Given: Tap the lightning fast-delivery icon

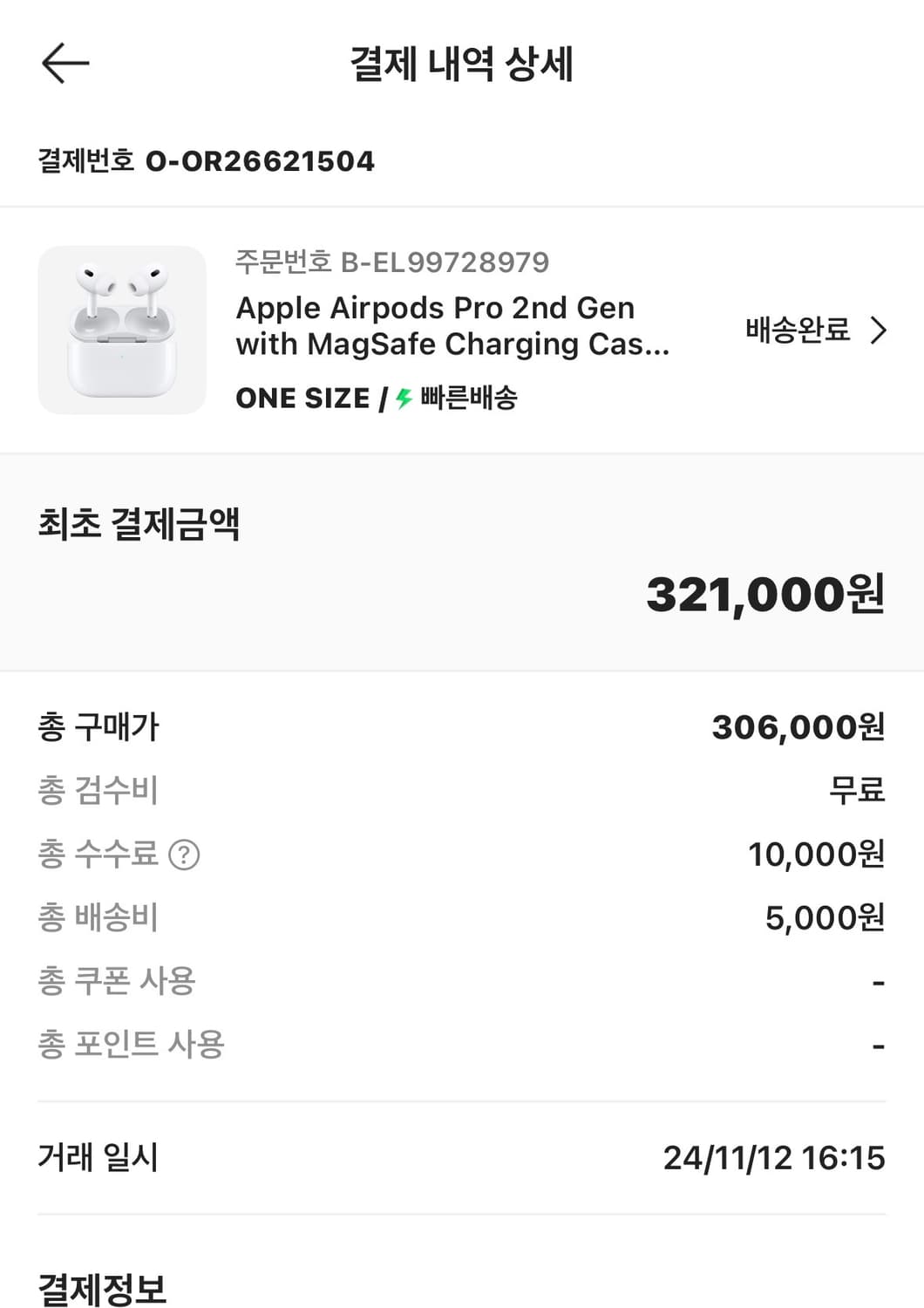Looking at the screenshot, I should 402,399.
